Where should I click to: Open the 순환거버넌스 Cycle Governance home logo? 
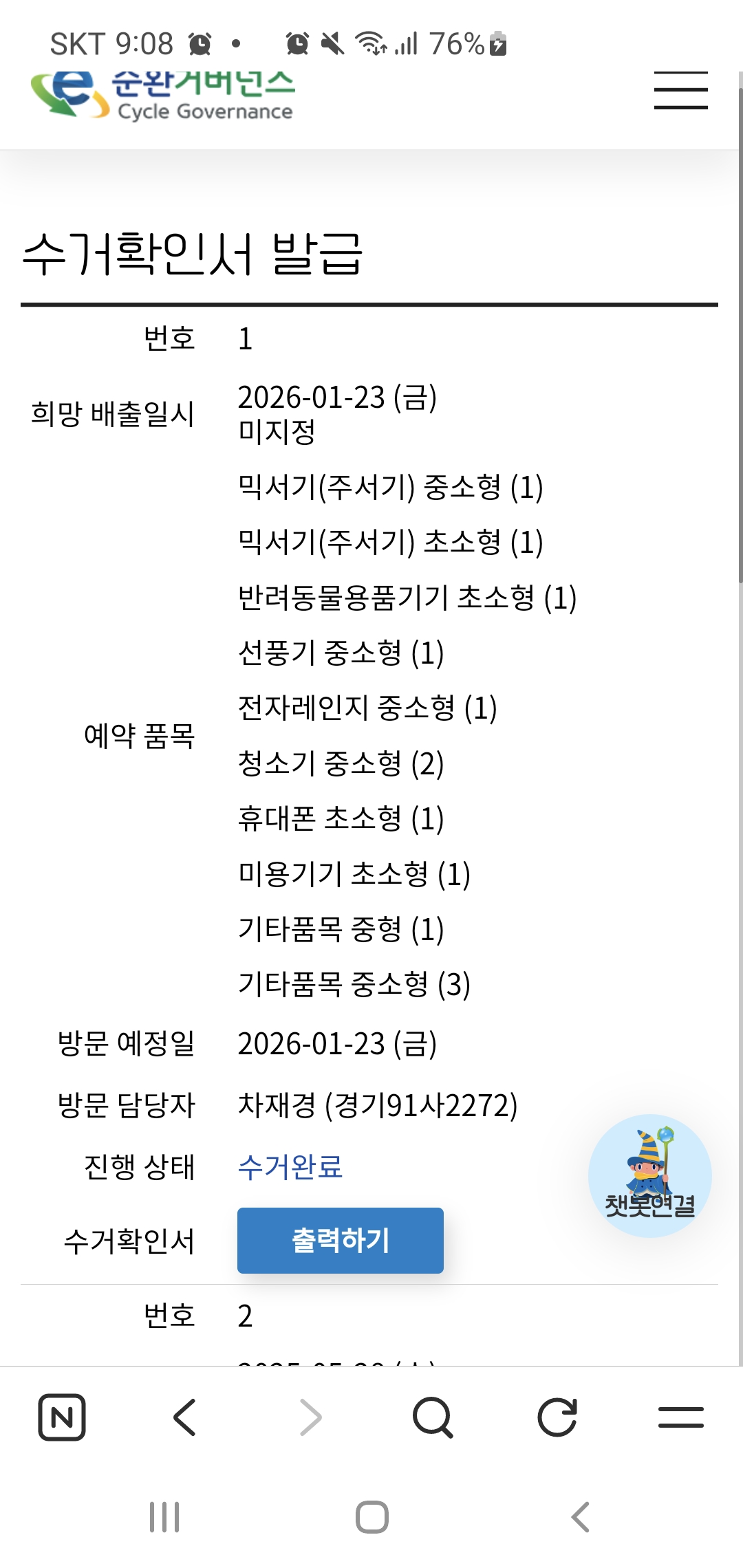[x=163, y=96]
